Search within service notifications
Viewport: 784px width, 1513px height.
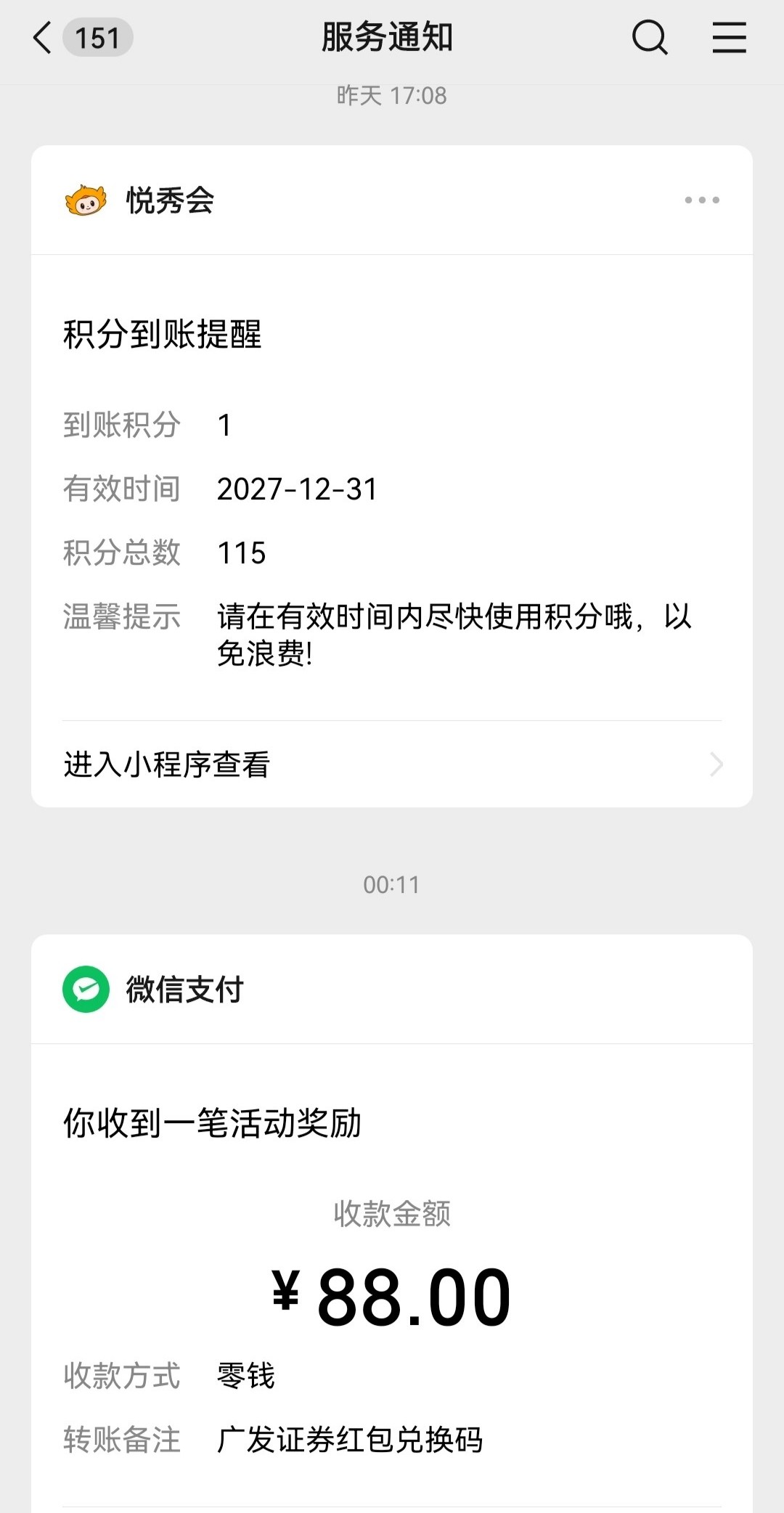pos(649,38)
